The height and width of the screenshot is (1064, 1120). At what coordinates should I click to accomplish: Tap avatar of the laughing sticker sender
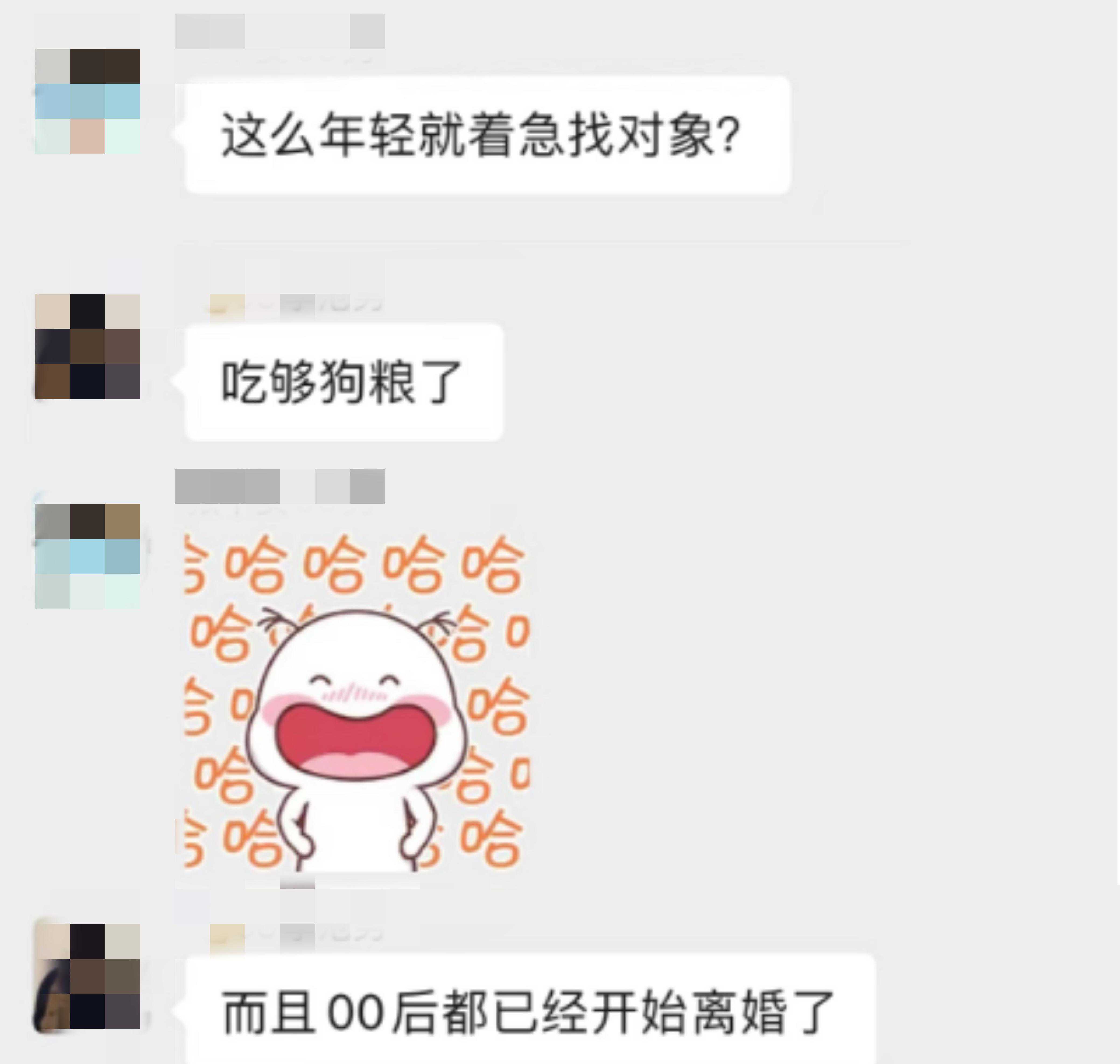[87, 556]
